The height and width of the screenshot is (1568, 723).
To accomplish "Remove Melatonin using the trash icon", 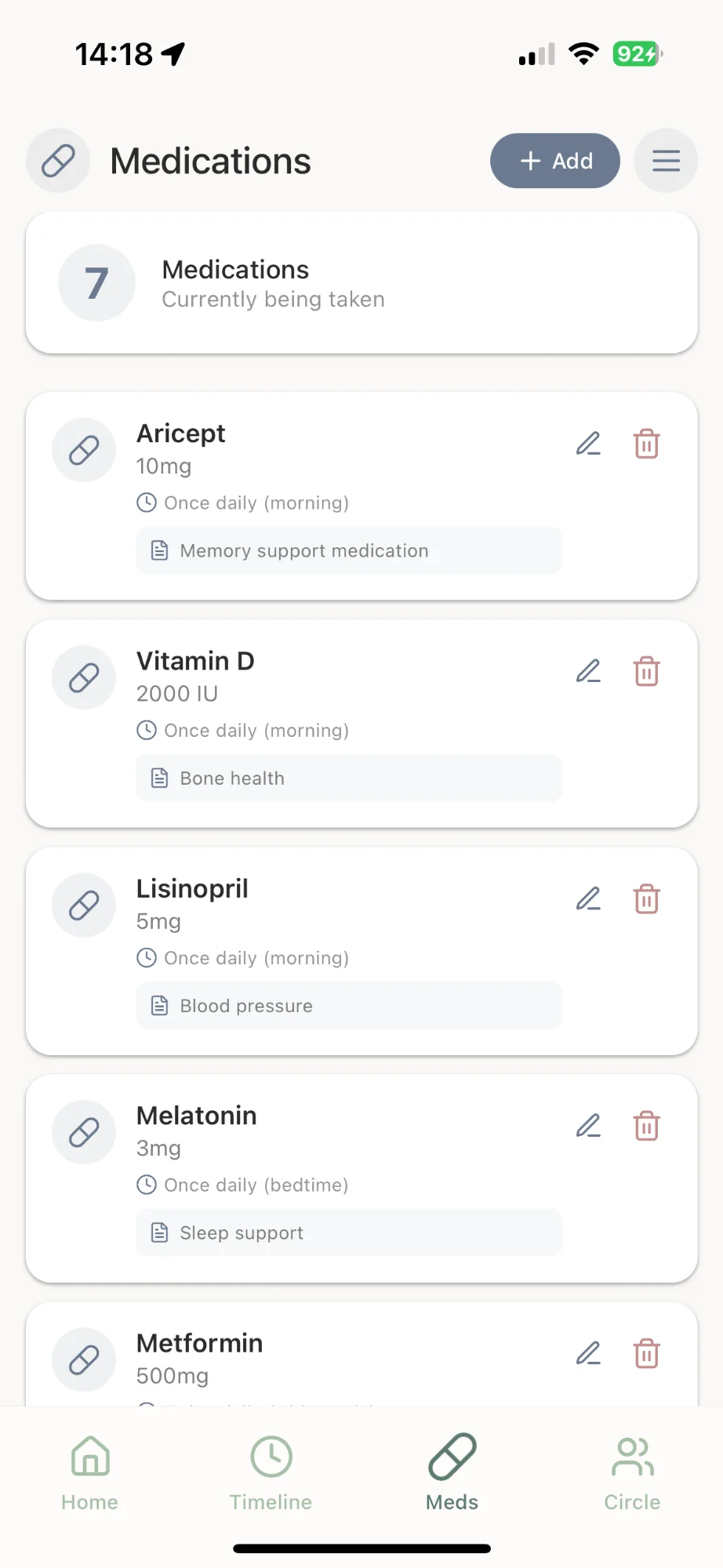I will (645, 1126).
